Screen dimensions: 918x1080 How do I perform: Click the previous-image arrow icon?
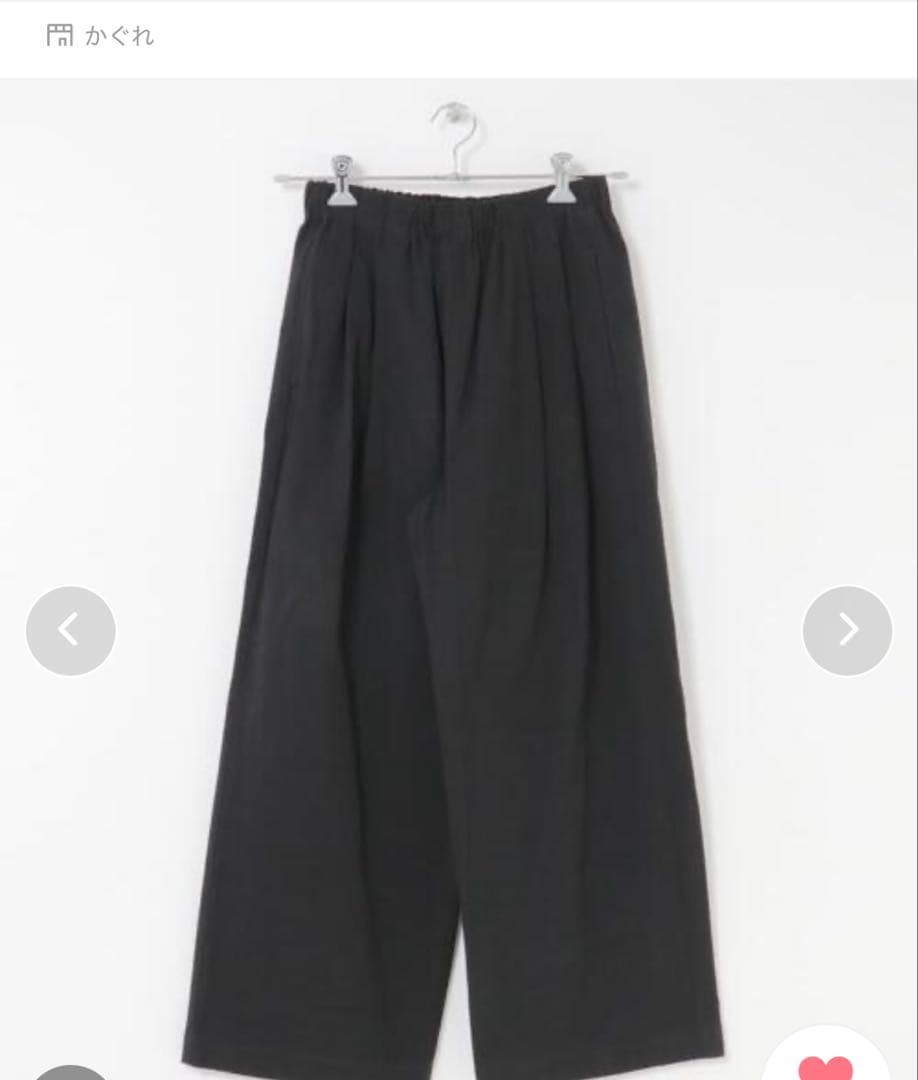70,630
